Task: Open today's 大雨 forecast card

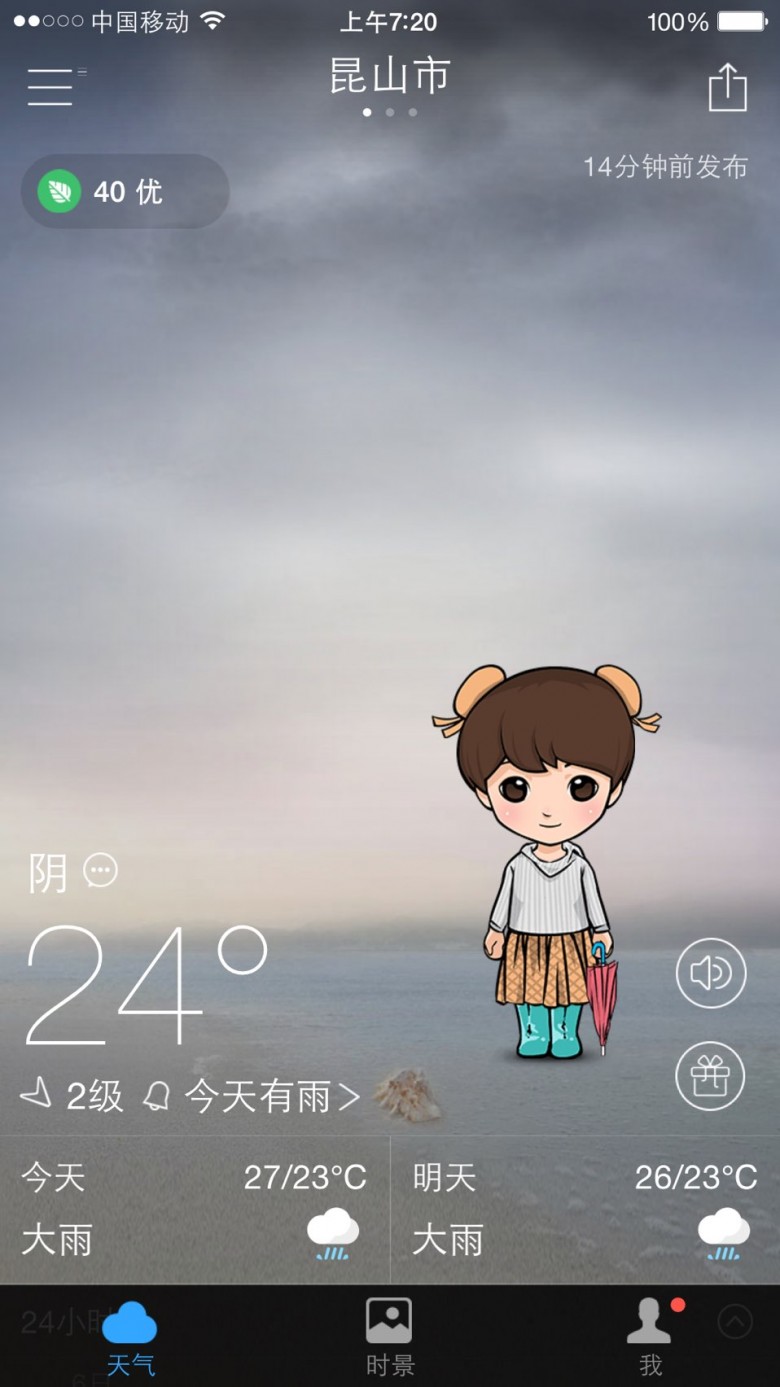Action: tap(194, 1210)
